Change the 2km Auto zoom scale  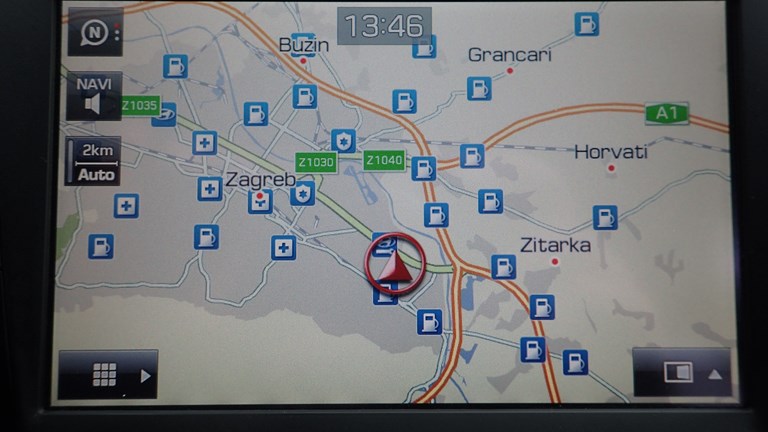94,161
